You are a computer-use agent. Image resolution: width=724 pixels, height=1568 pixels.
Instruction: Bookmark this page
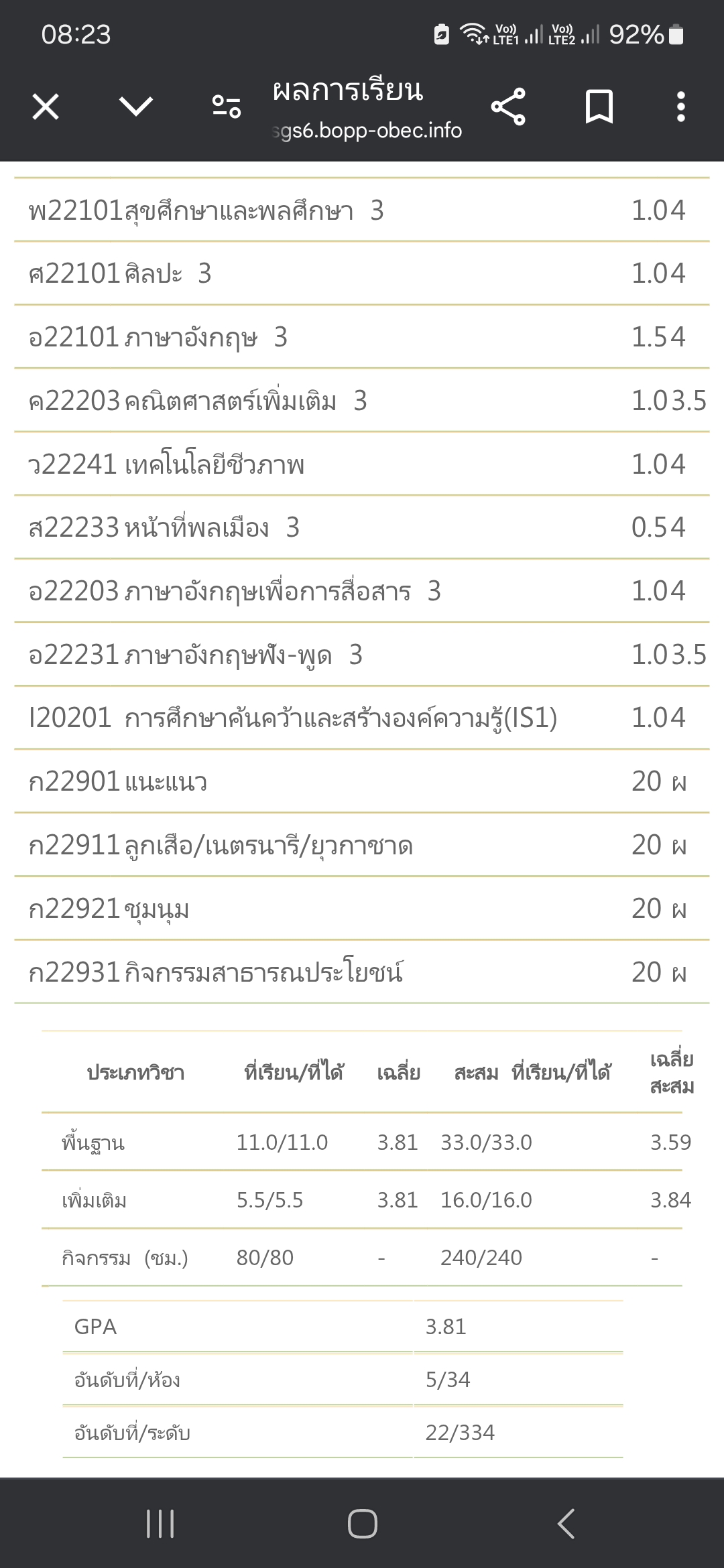[599, 107]
